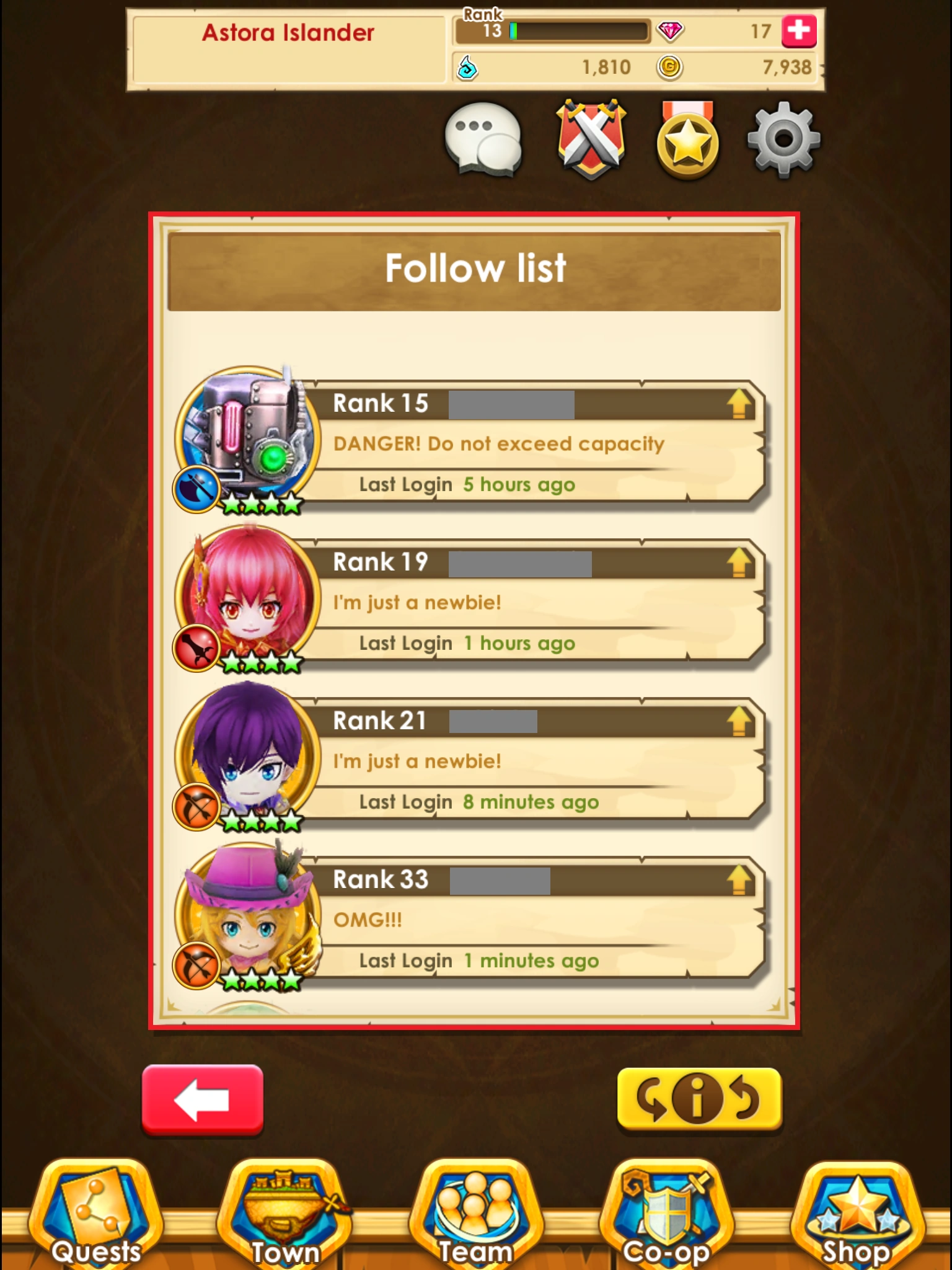Switch to the Town tab
The width and height of the screenshot is (952, 1270).
point(285,1214)
